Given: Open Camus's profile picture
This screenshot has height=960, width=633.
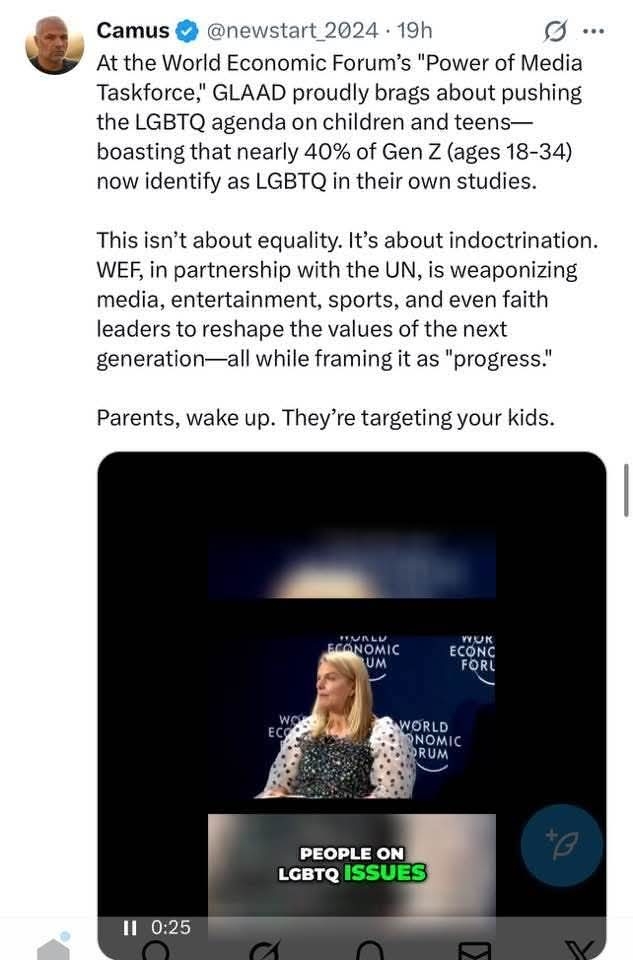Looking at the screenshot, I should pyautogui.click(x=54, y=44).
